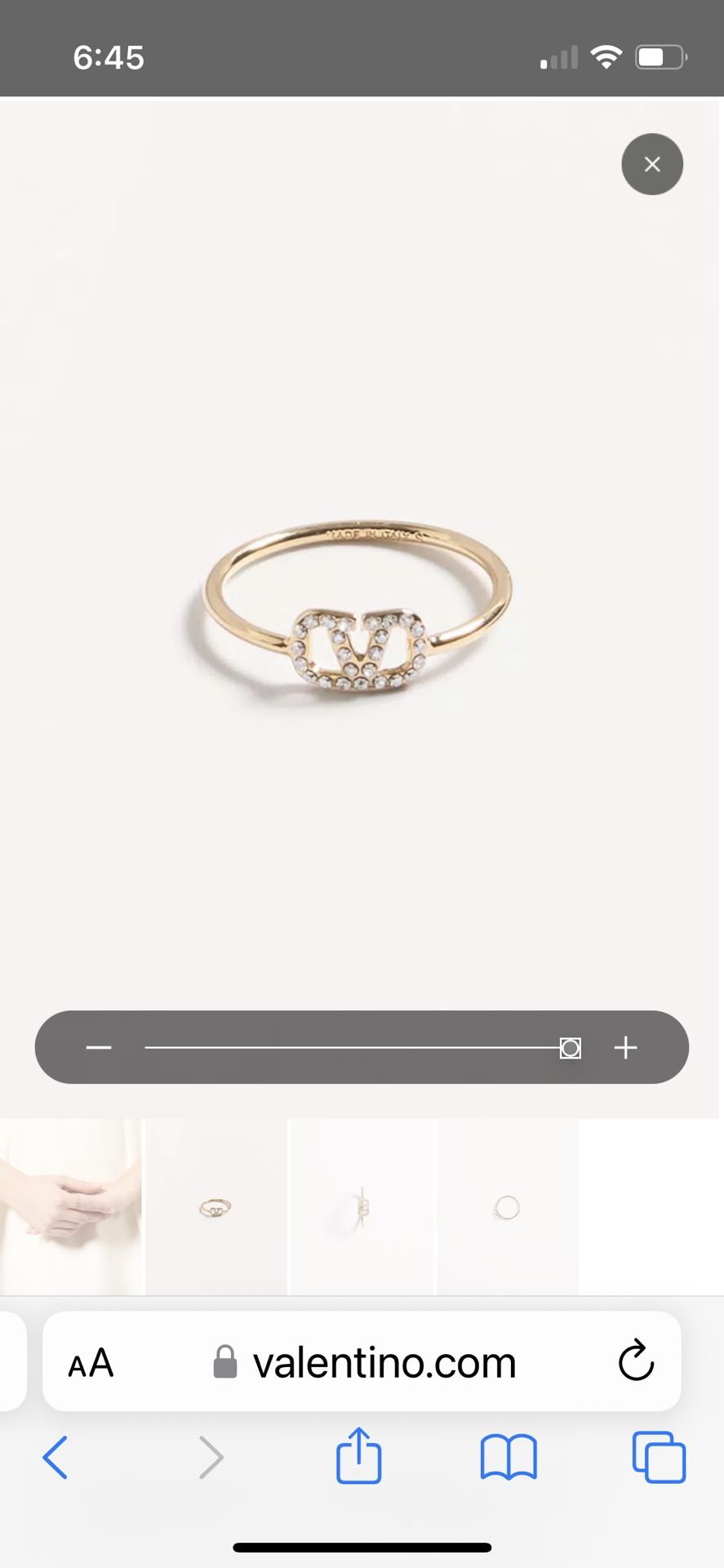Tap the cellular signal indicator
724x1568 pixels.
[557, 57]
